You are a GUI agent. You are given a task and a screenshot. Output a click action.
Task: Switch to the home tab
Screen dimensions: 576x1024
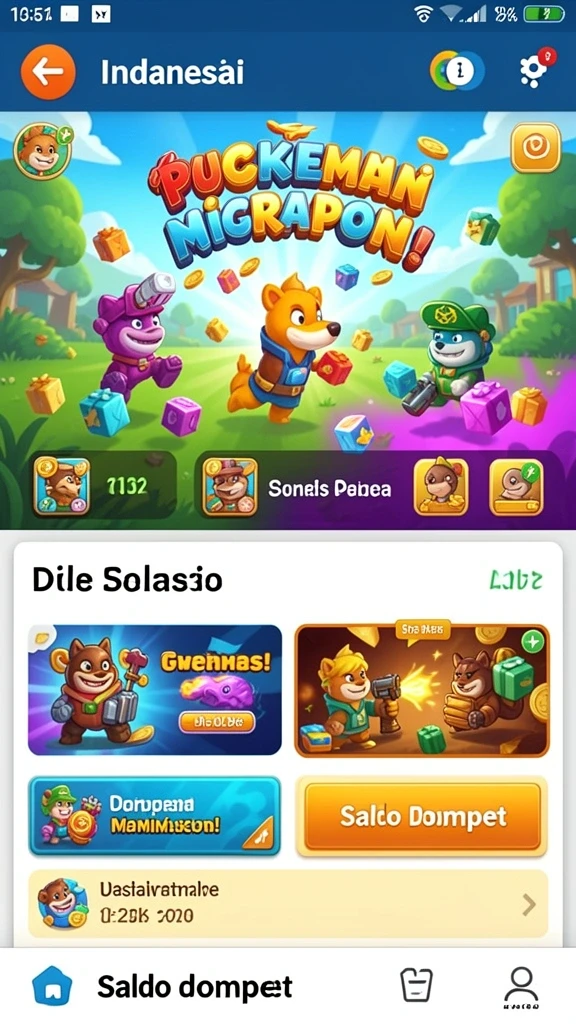[52, 985]
